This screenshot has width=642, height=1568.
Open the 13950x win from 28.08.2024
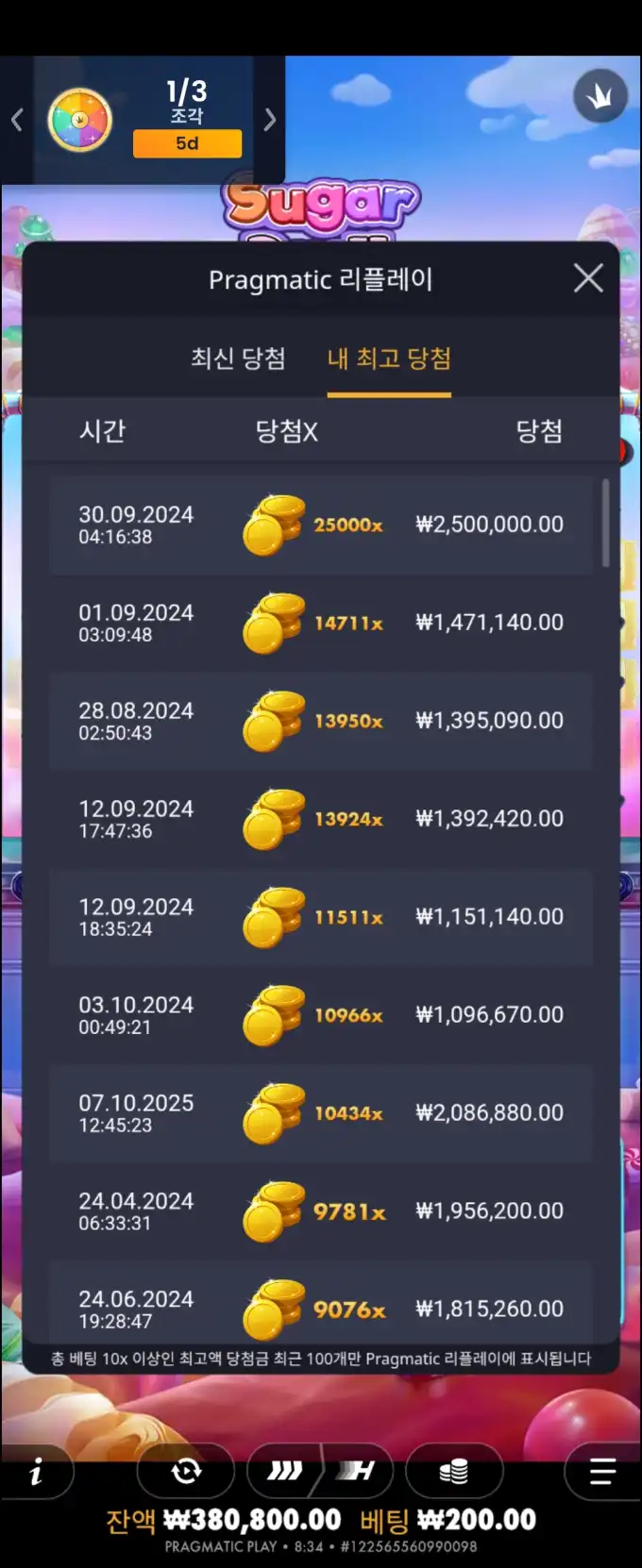[x=321, y=722]
